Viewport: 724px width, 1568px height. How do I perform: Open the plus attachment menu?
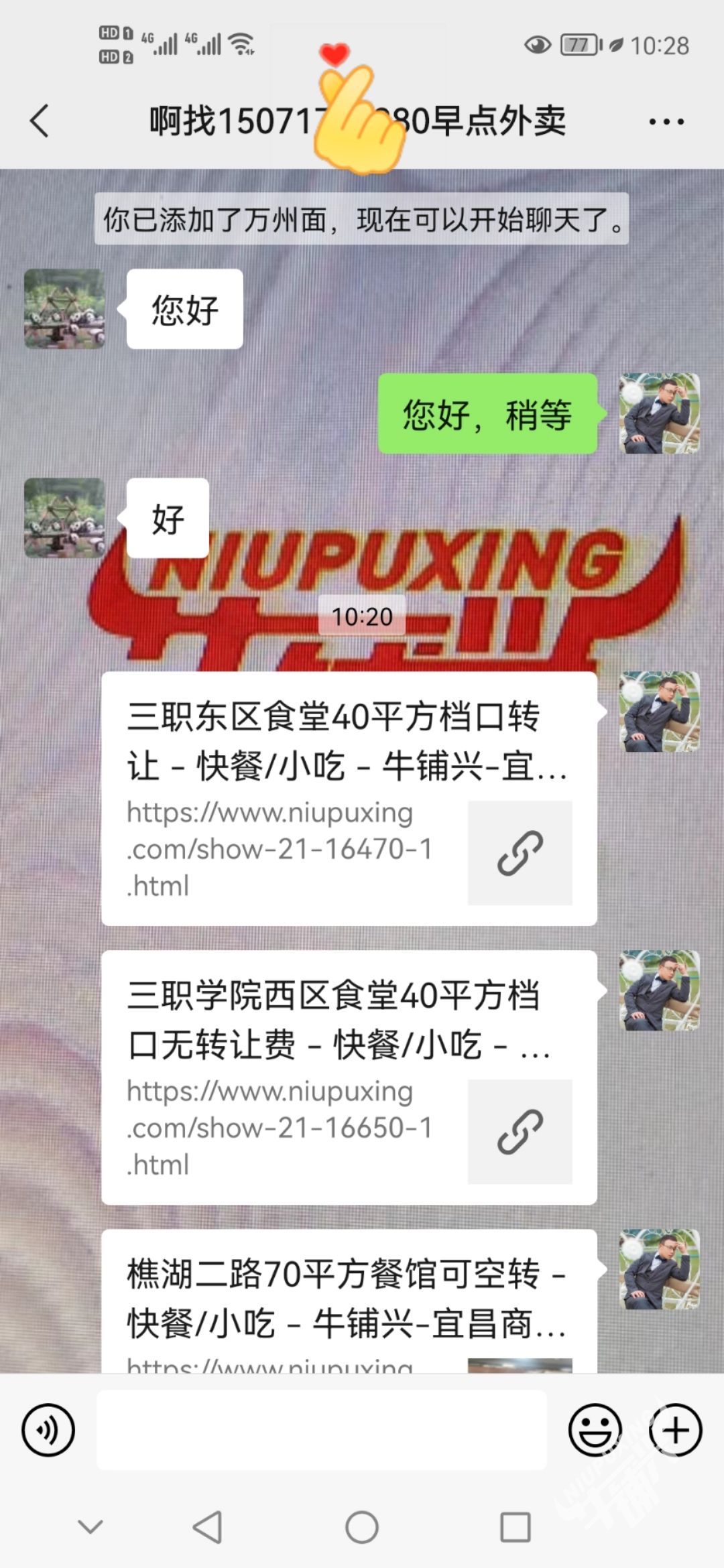[675, 1430]
